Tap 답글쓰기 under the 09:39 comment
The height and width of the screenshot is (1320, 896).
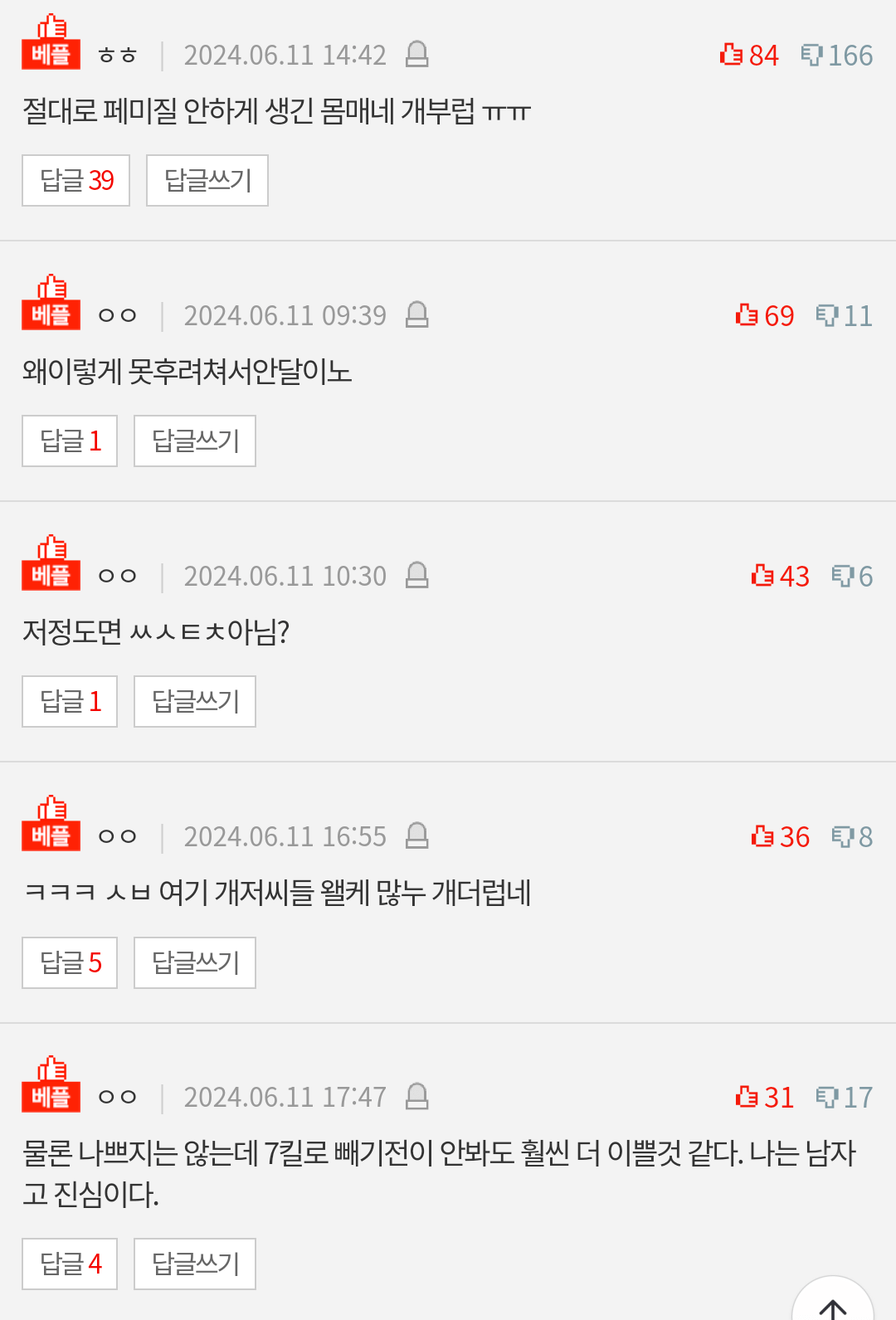195,441
